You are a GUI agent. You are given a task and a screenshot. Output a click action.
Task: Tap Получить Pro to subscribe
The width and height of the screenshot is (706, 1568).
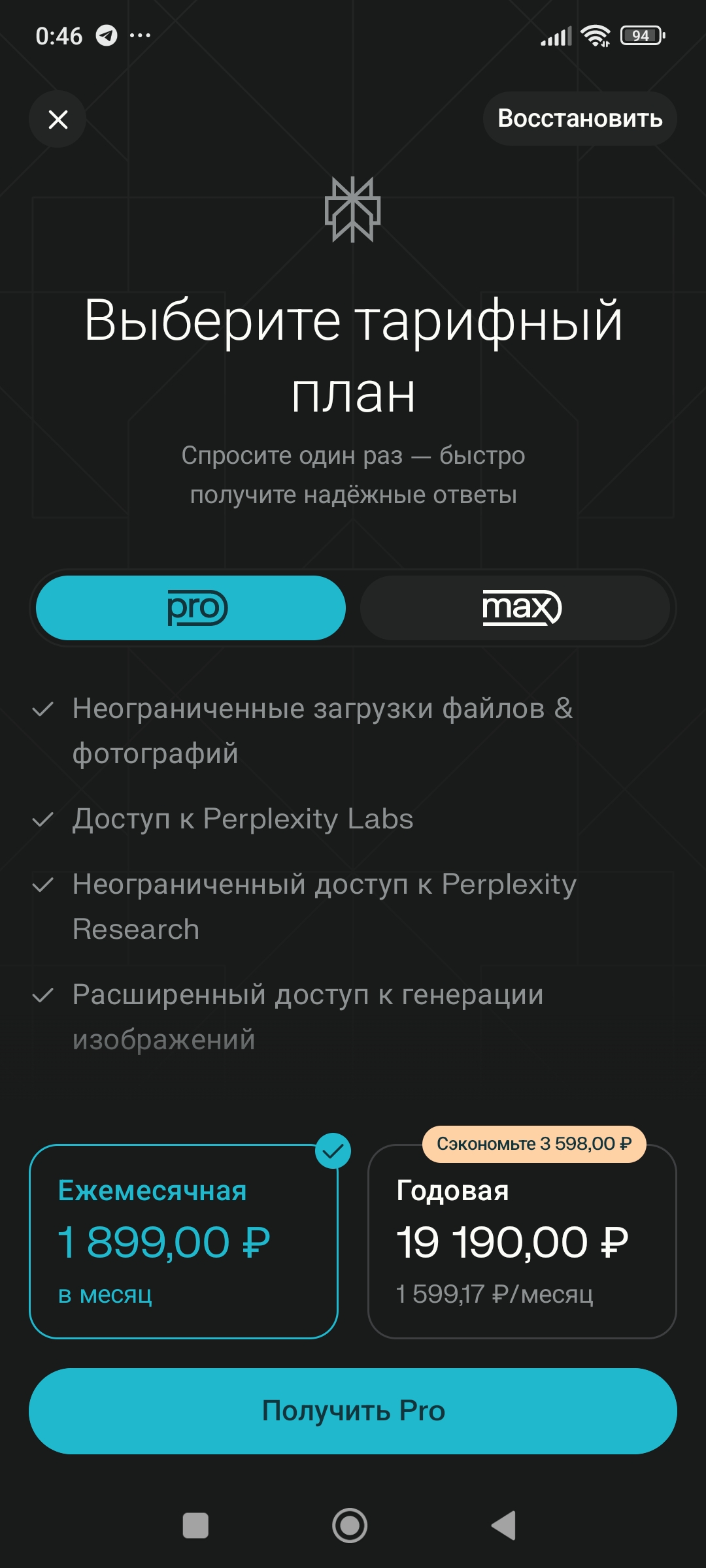[x=353, y=1411]
